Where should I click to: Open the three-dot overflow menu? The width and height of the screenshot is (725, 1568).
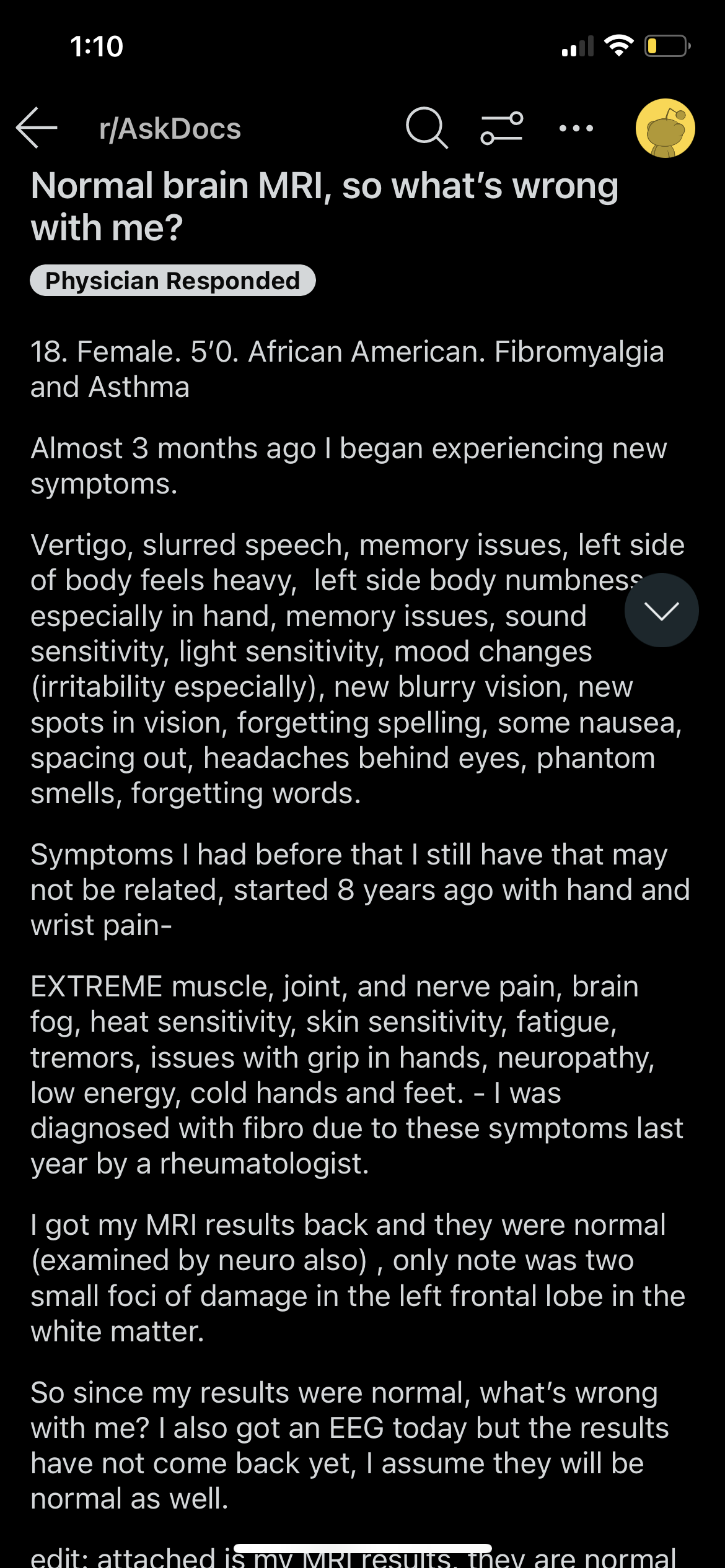576,128
